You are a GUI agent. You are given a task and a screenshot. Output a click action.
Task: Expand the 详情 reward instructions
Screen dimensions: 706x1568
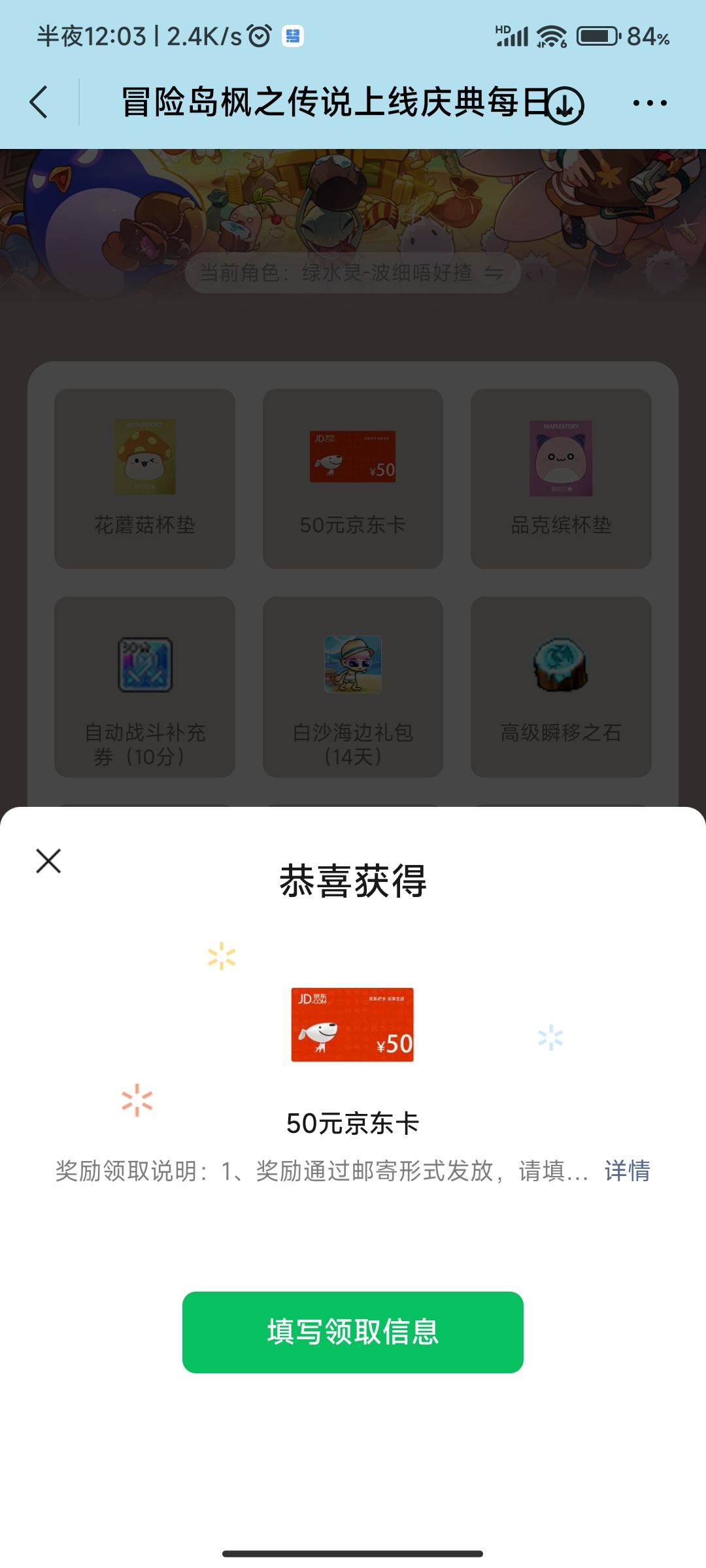628,1169
